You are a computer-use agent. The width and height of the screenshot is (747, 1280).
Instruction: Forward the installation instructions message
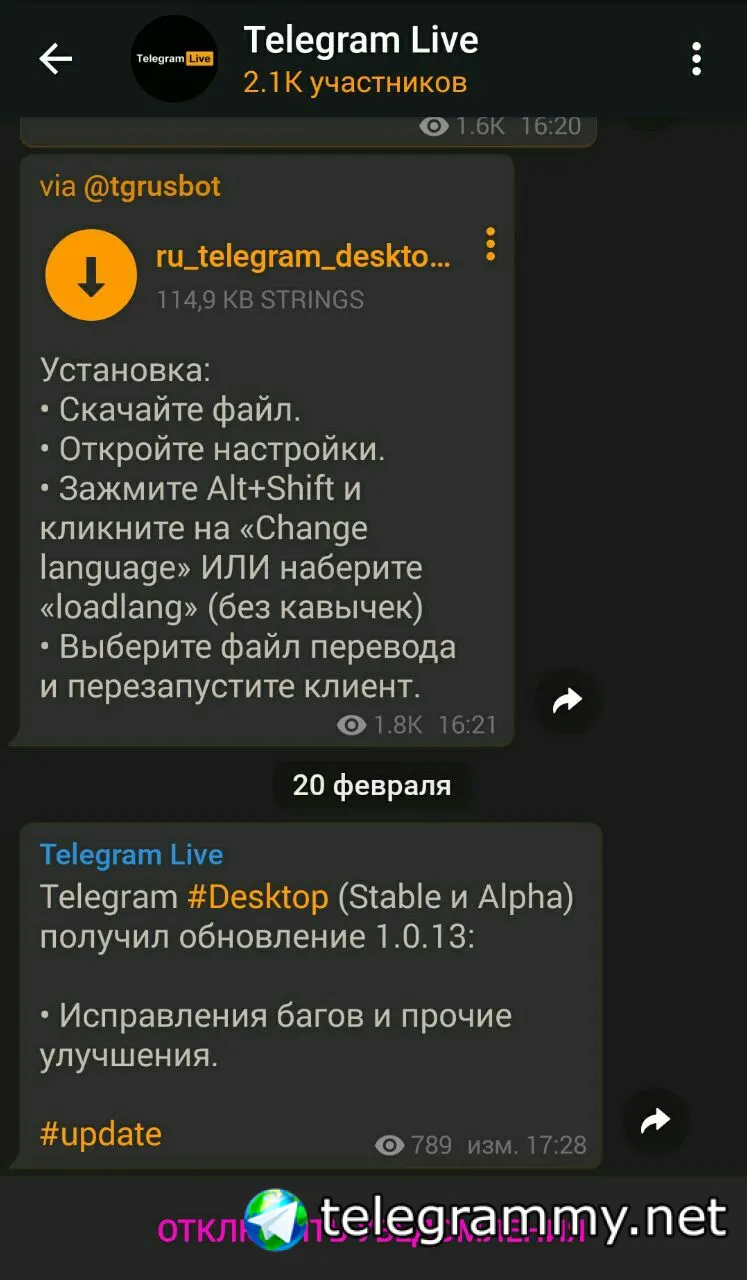pos(567,702)
